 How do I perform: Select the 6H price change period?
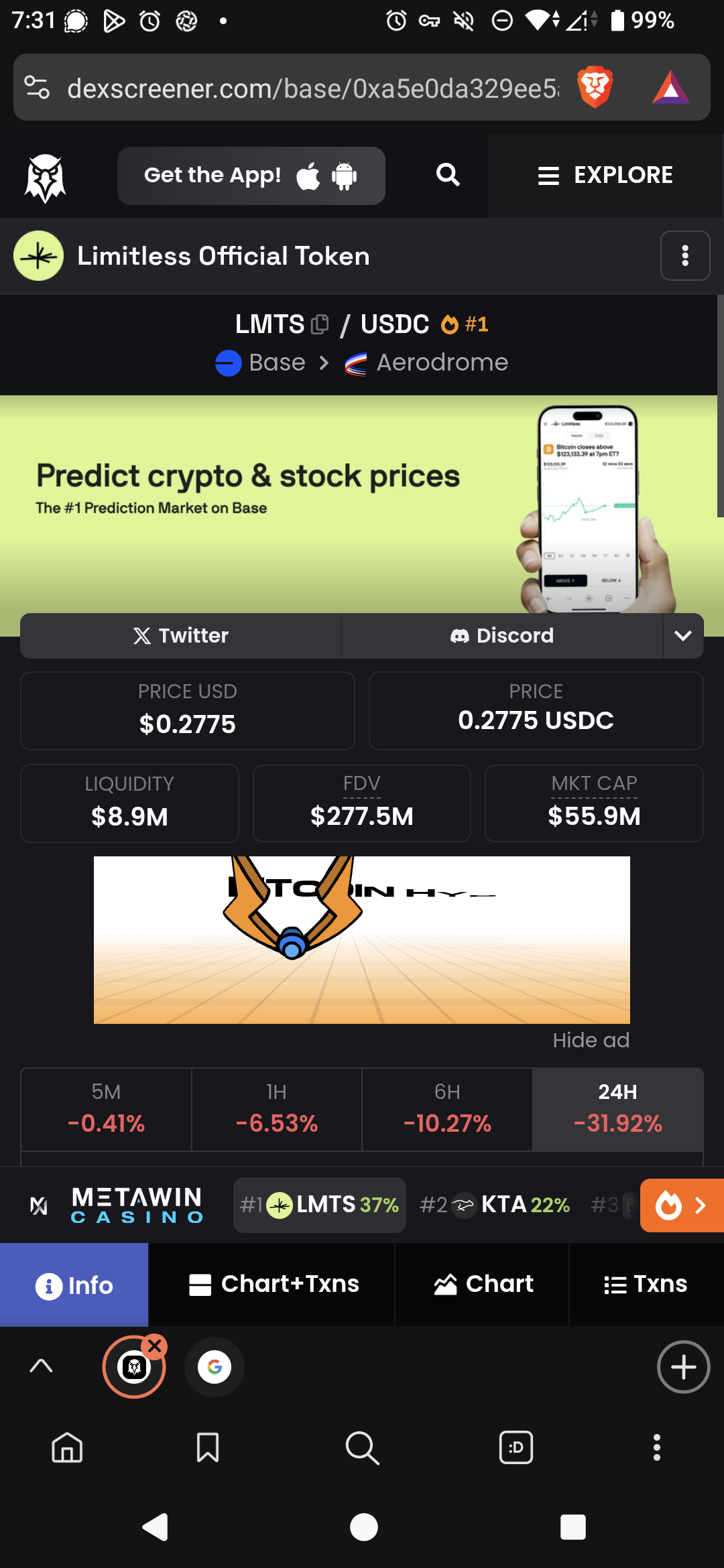(x=447, y=1109)
